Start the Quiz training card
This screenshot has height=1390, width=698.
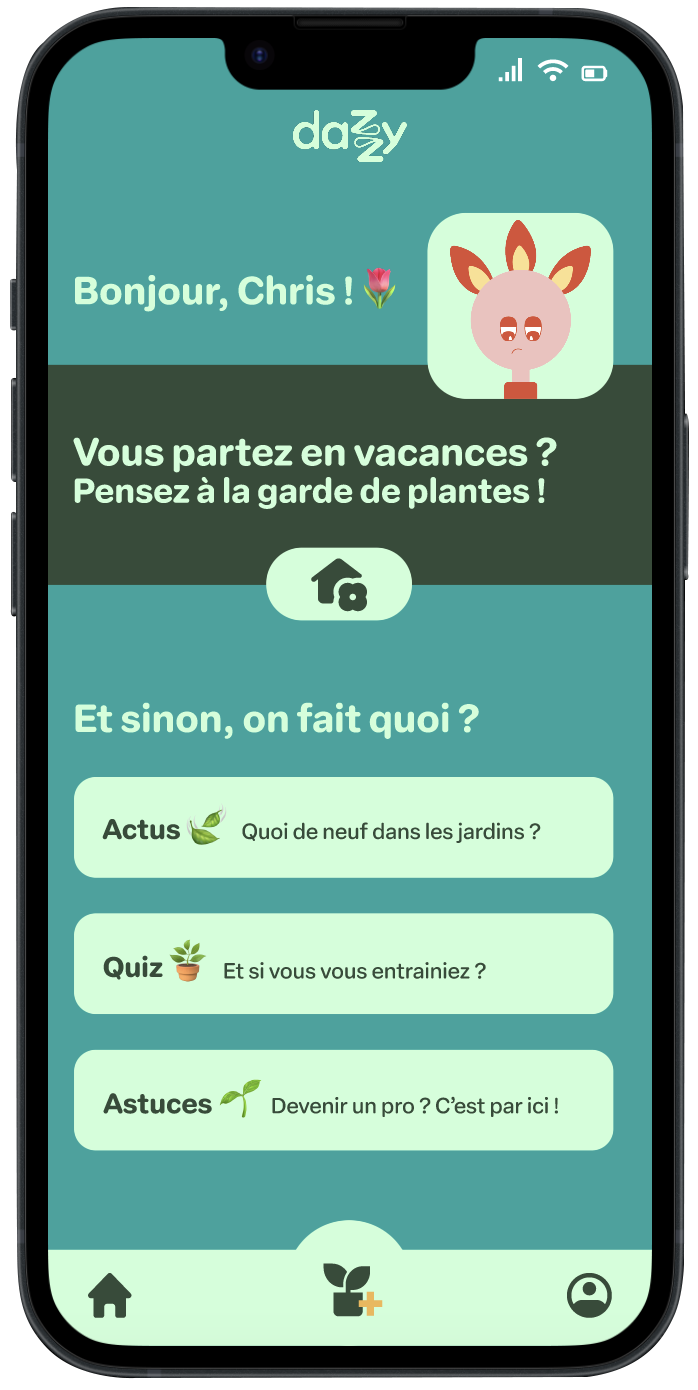click(x=343, y=964)
